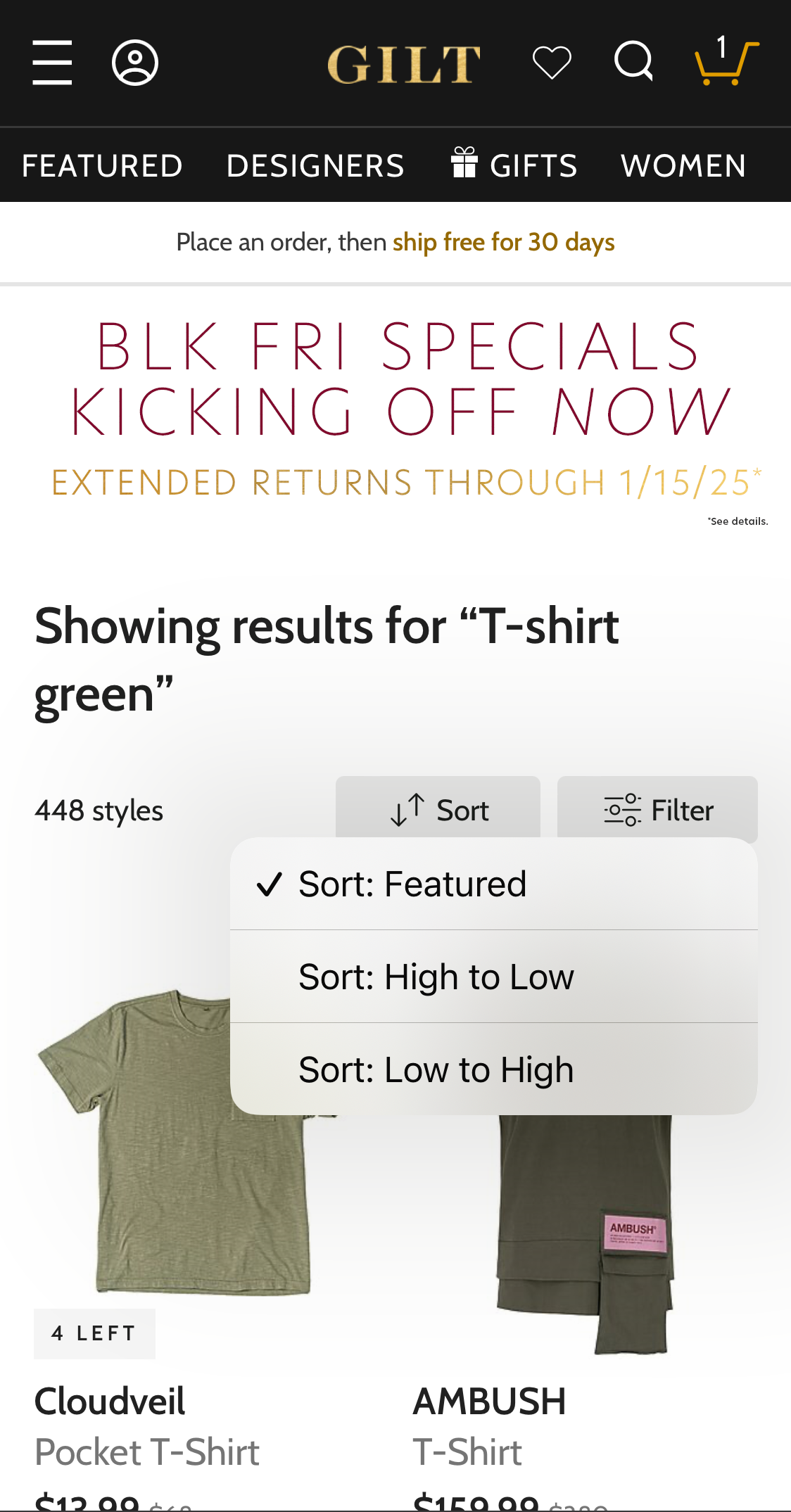Select Sort: Low to High
Image resolution: width=791 pixels, height=1512 pixels.
click(x=436, y=1069)
